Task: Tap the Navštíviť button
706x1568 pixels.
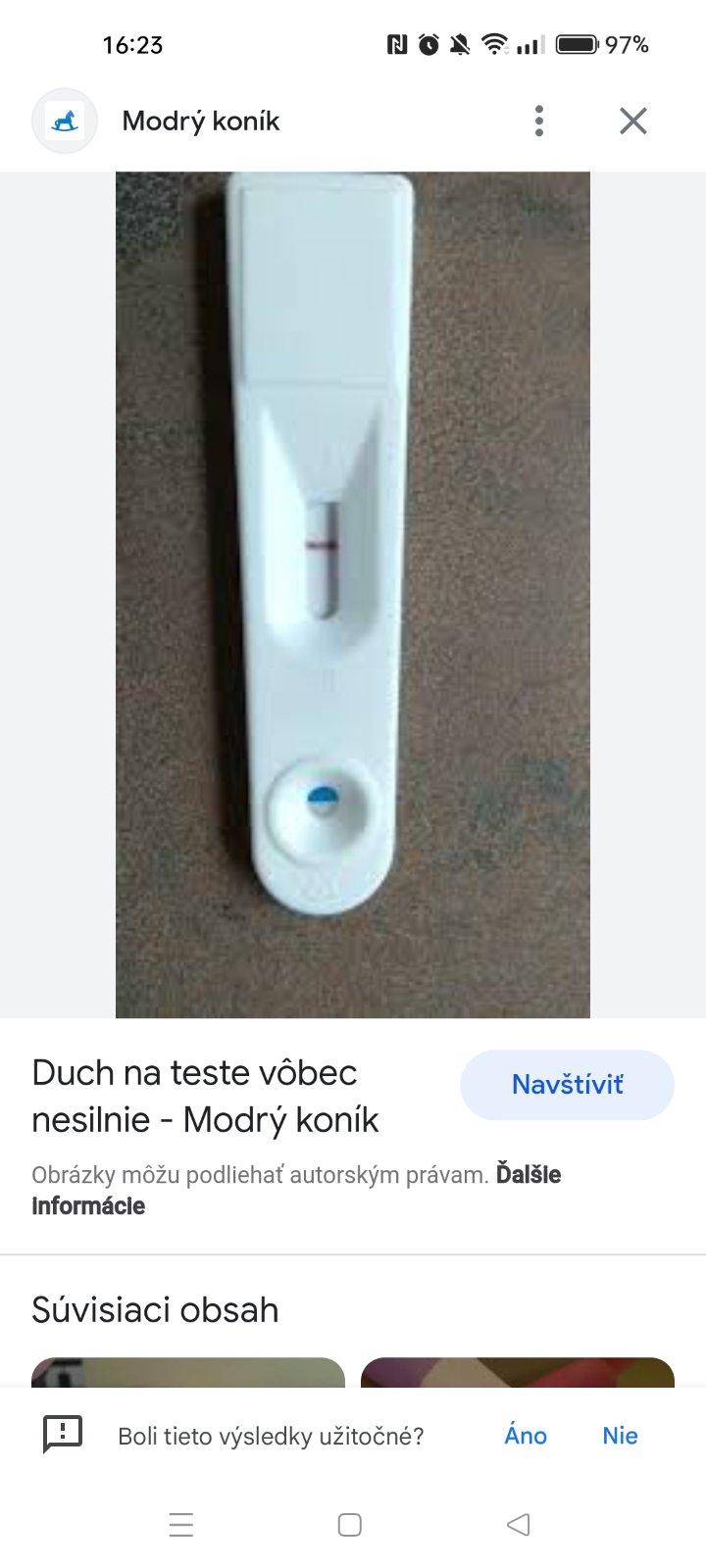Action: [567, 1085]
